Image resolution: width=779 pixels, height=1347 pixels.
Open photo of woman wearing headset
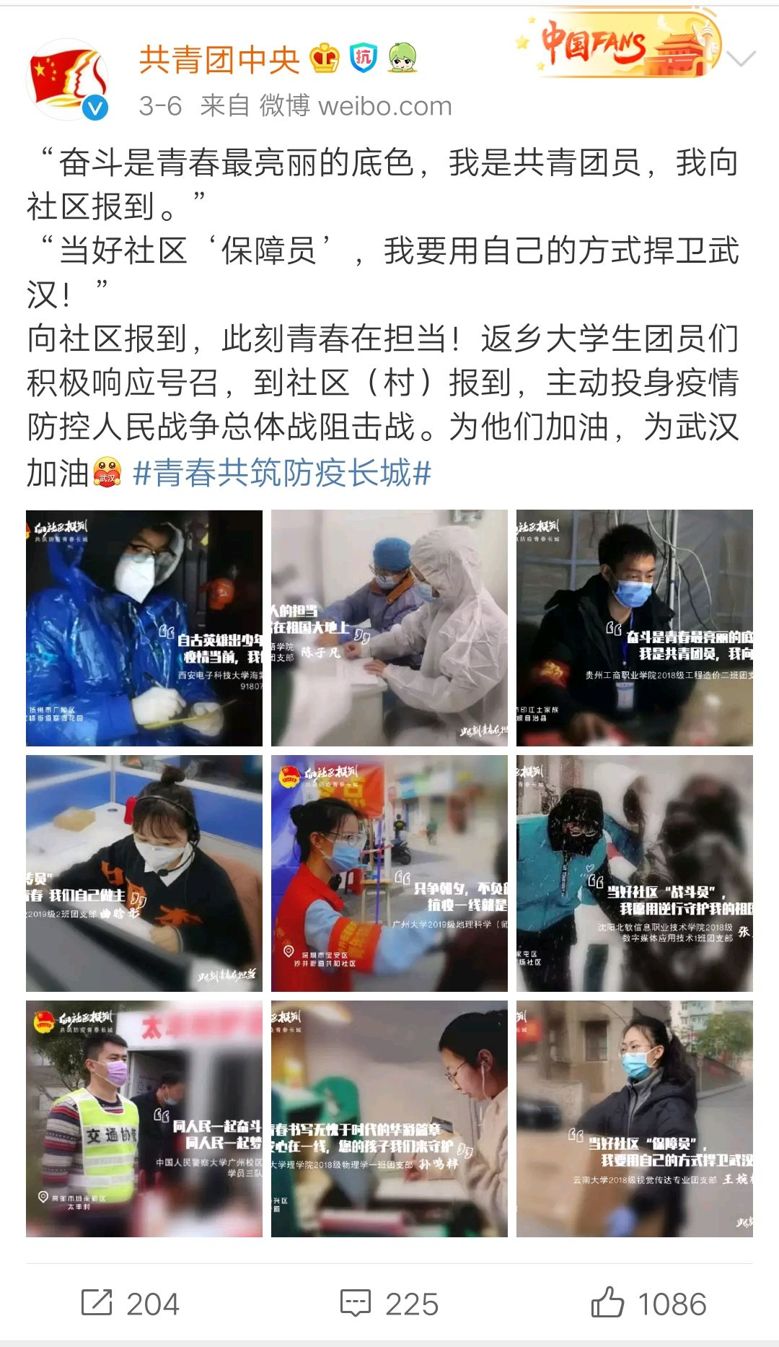pos(144,873)
